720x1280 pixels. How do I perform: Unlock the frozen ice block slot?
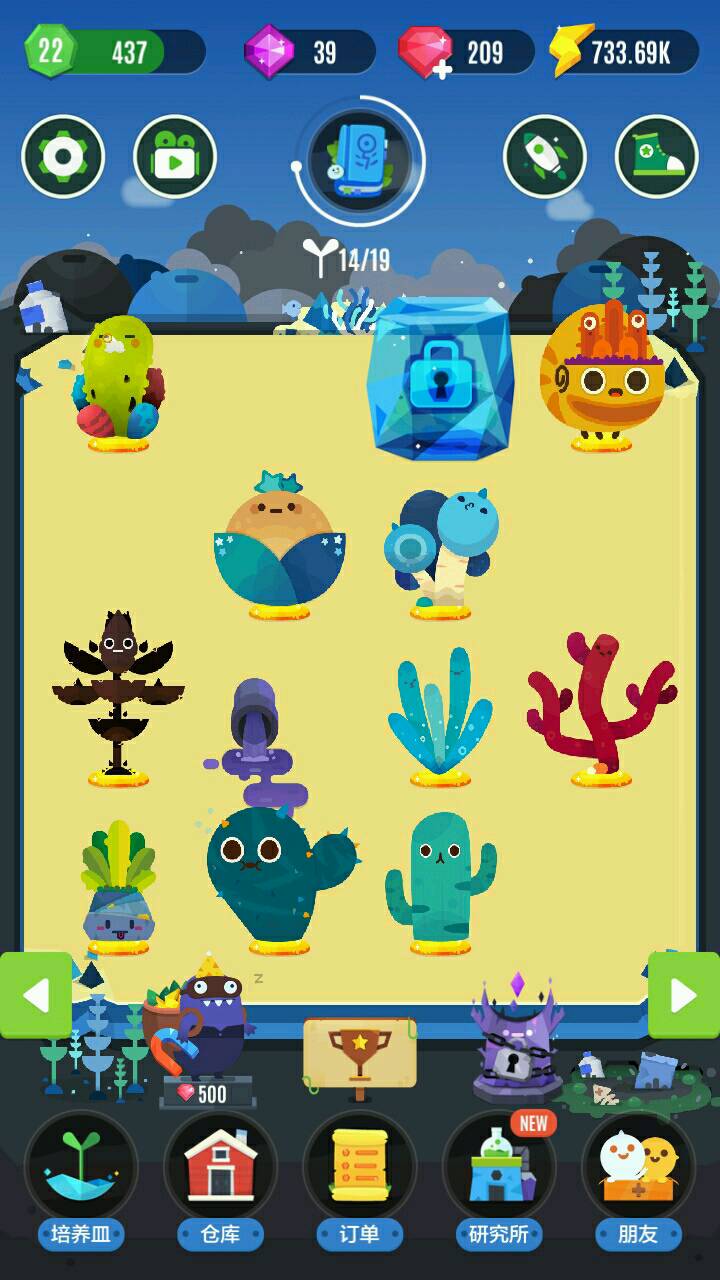[441, 375]
